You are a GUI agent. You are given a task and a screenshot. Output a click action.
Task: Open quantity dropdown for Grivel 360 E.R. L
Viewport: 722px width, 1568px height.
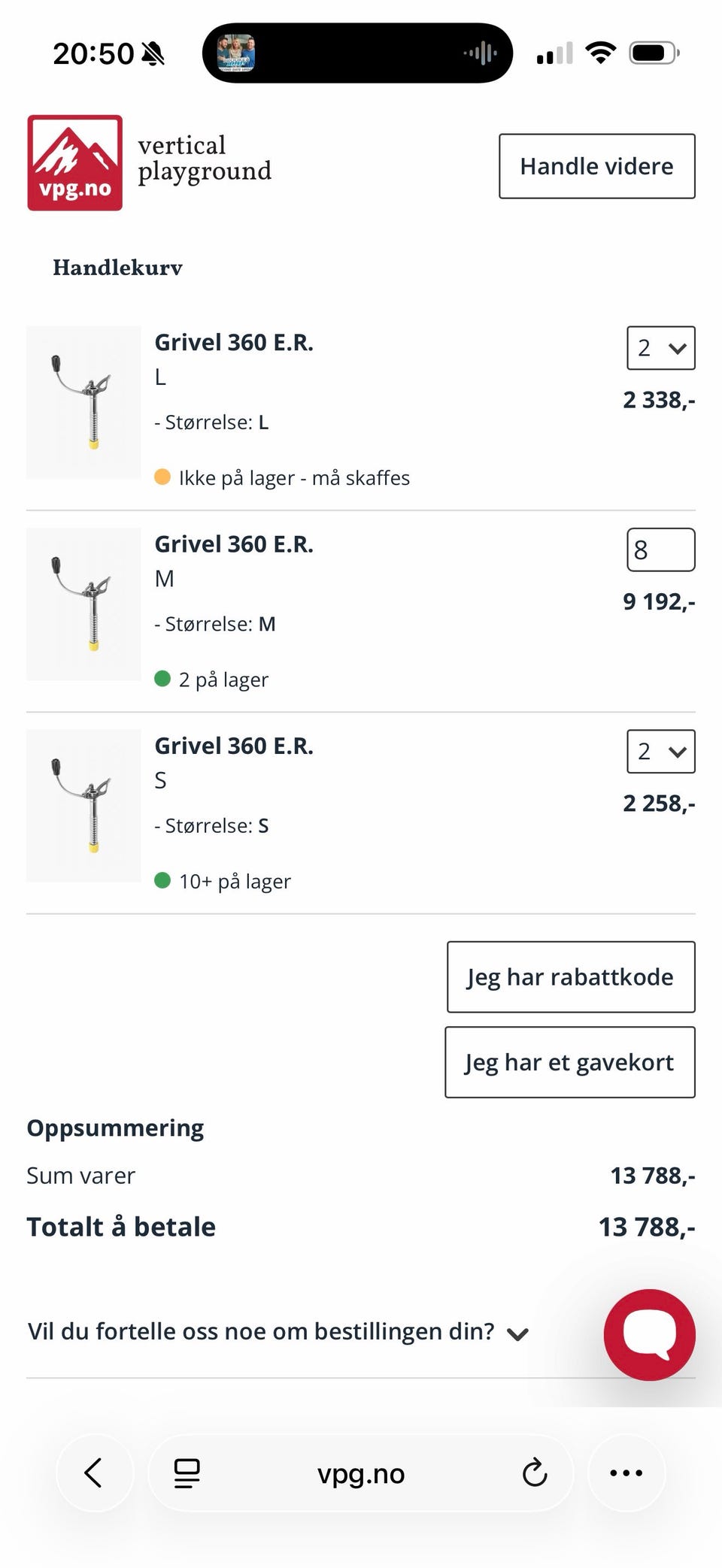[660, 348]
